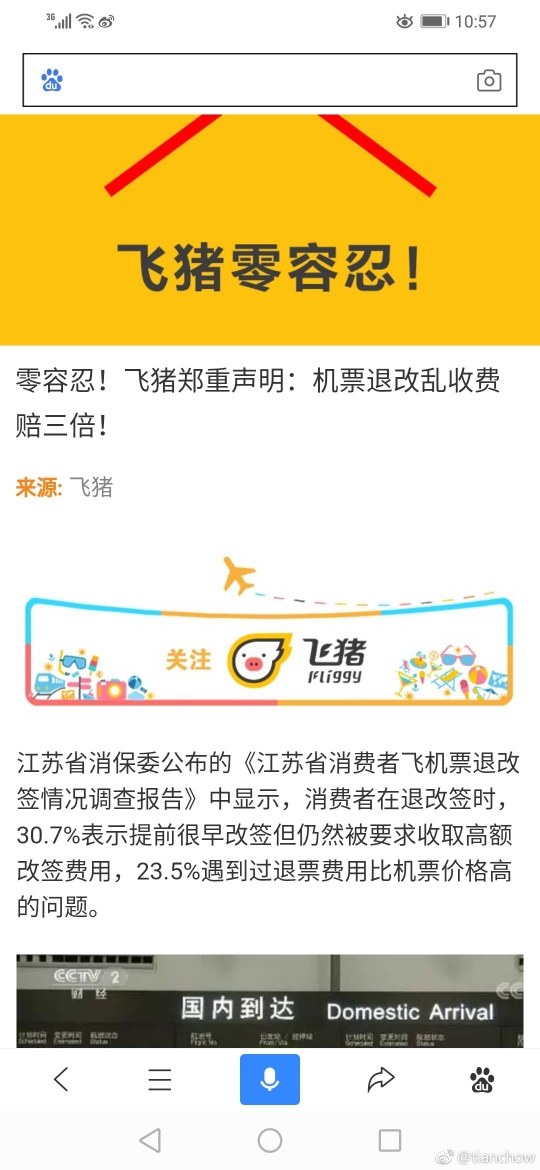Image resolution: width=540 pixels, height=1170 pixels.
Task: Share this article
Action: [x=380, y=1079]
